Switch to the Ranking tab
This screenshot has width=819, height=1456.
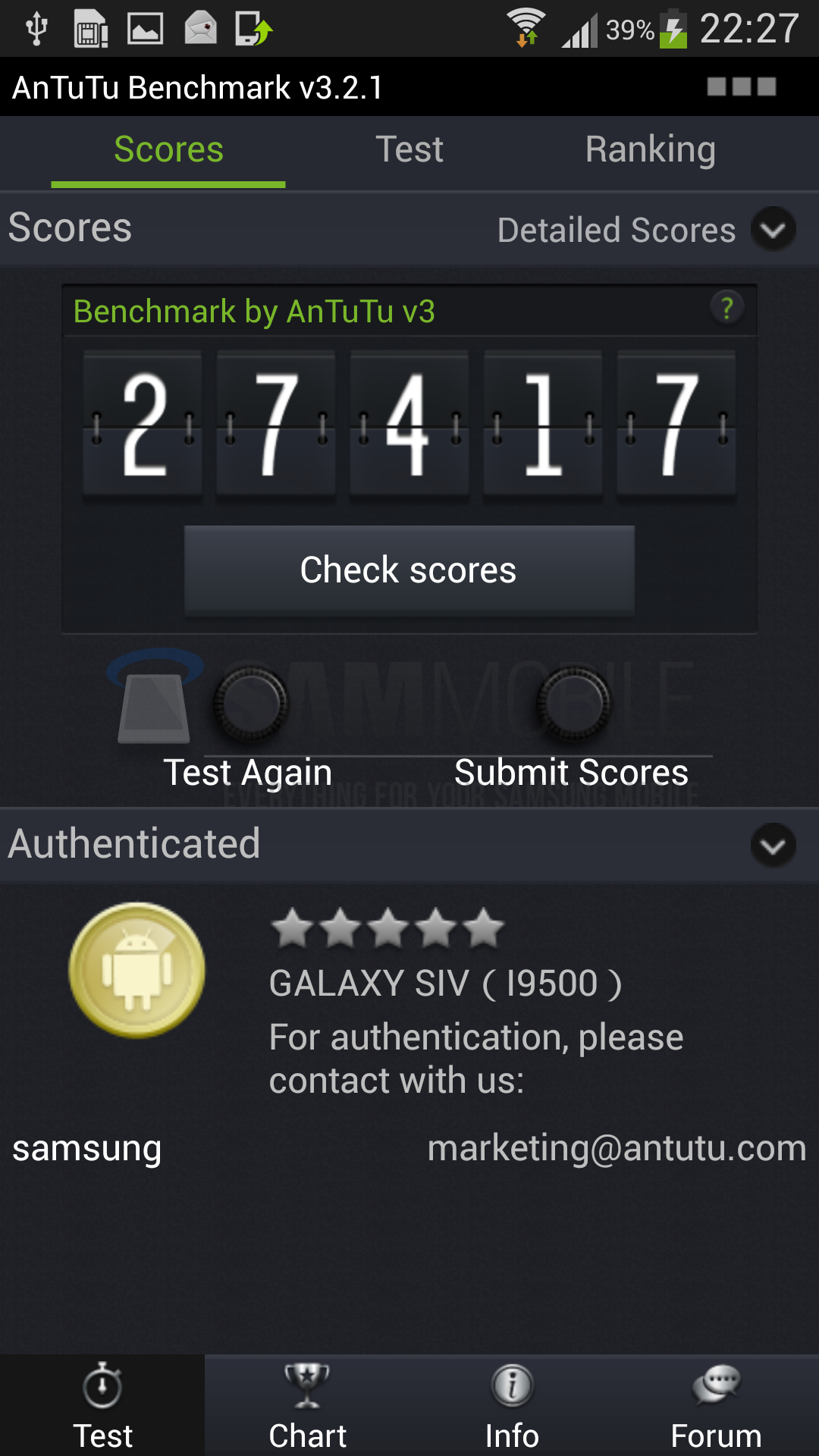tap(651, 149)
